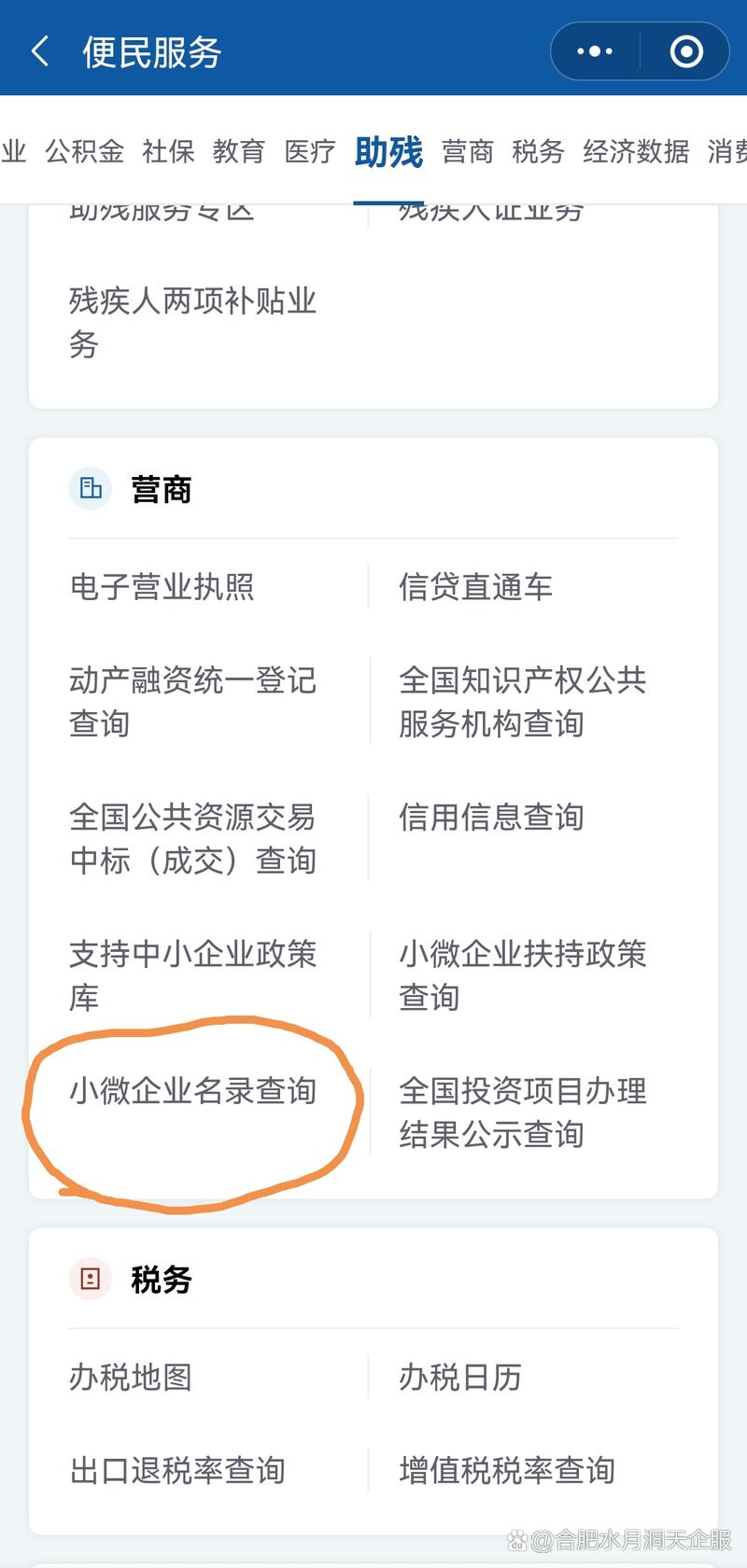Switch to the 医疗 tab
The height and width of the screenshot is (1568, 747).
point(309,152)
